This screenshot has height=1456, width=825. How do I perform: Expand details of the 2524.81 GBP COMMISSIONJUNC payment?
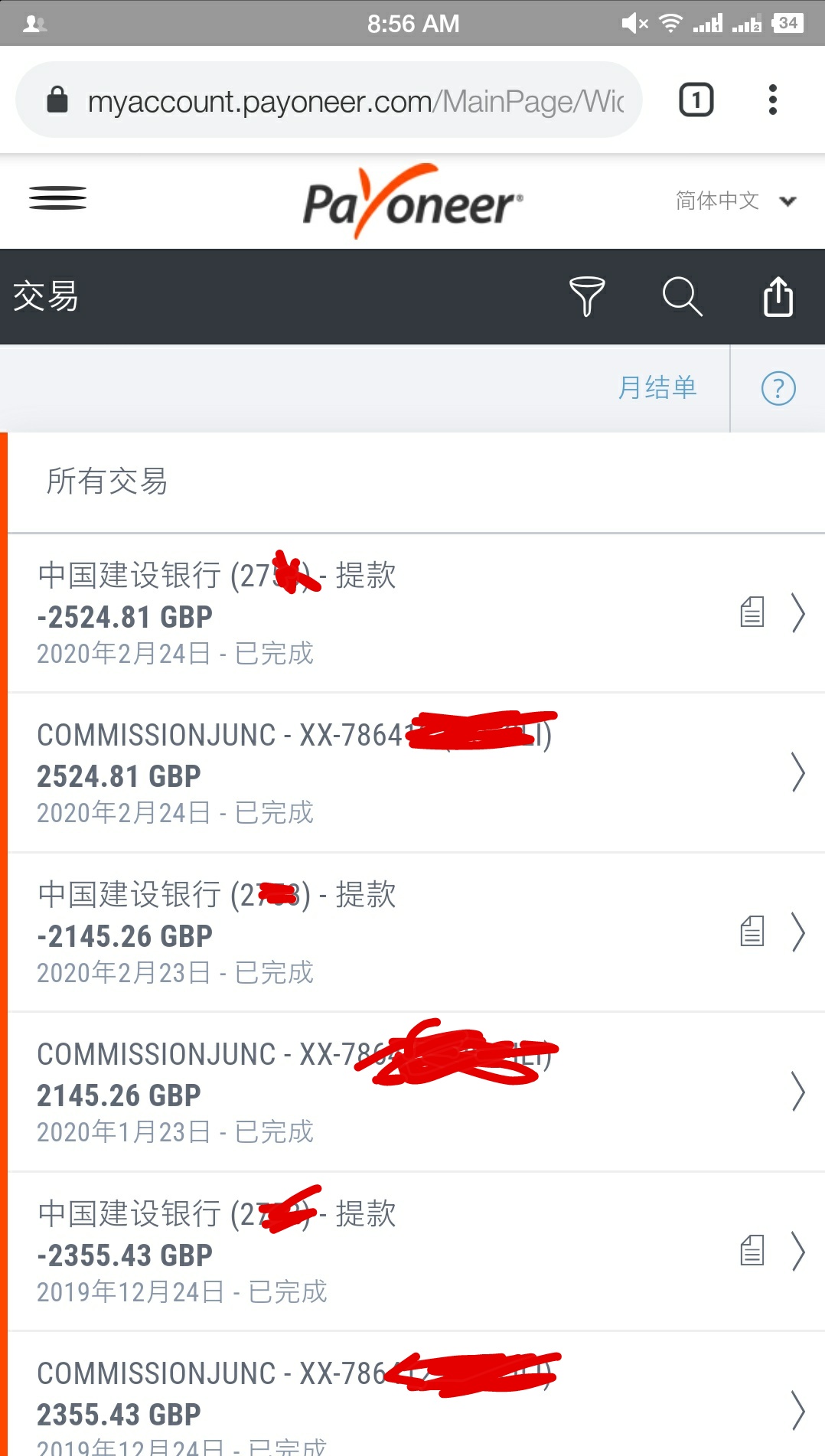(799, 773)
